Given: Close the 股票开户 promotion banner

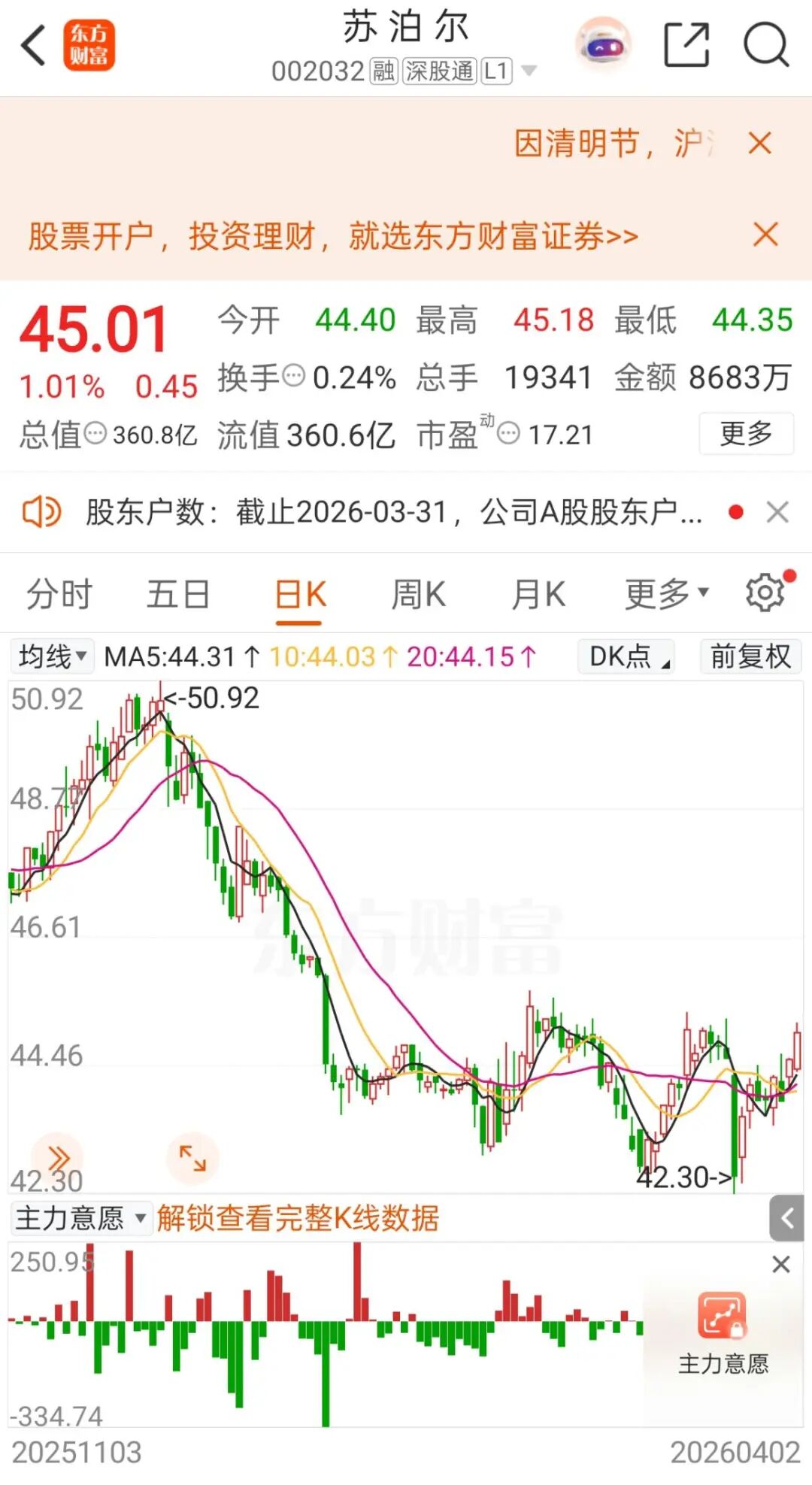Looking at the screenshot, I should 765,235.
